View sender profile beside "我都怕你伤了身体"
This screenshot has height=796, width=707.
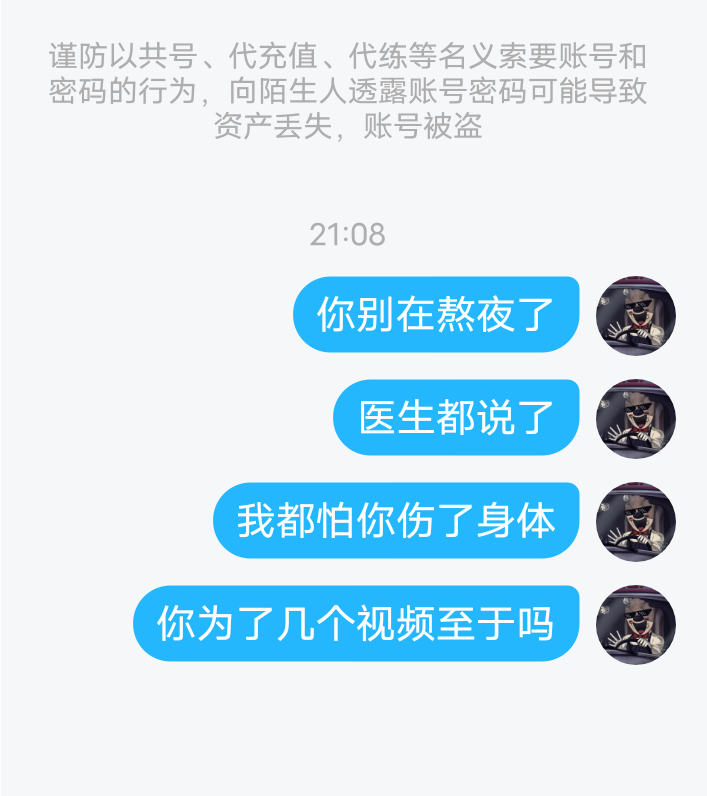coord(636,521)
